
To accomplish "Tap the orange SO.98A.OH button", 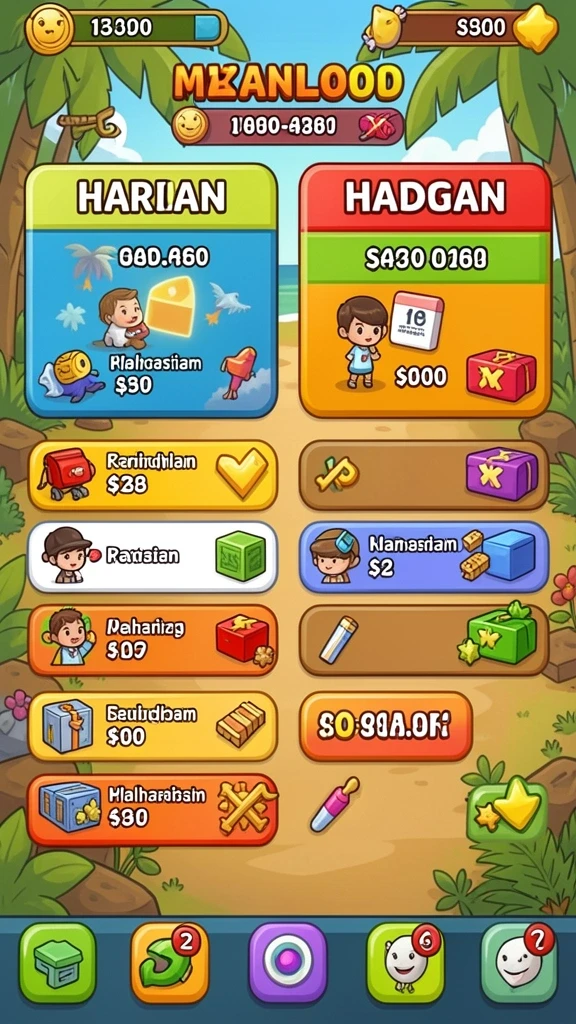I will coord(385,726).
